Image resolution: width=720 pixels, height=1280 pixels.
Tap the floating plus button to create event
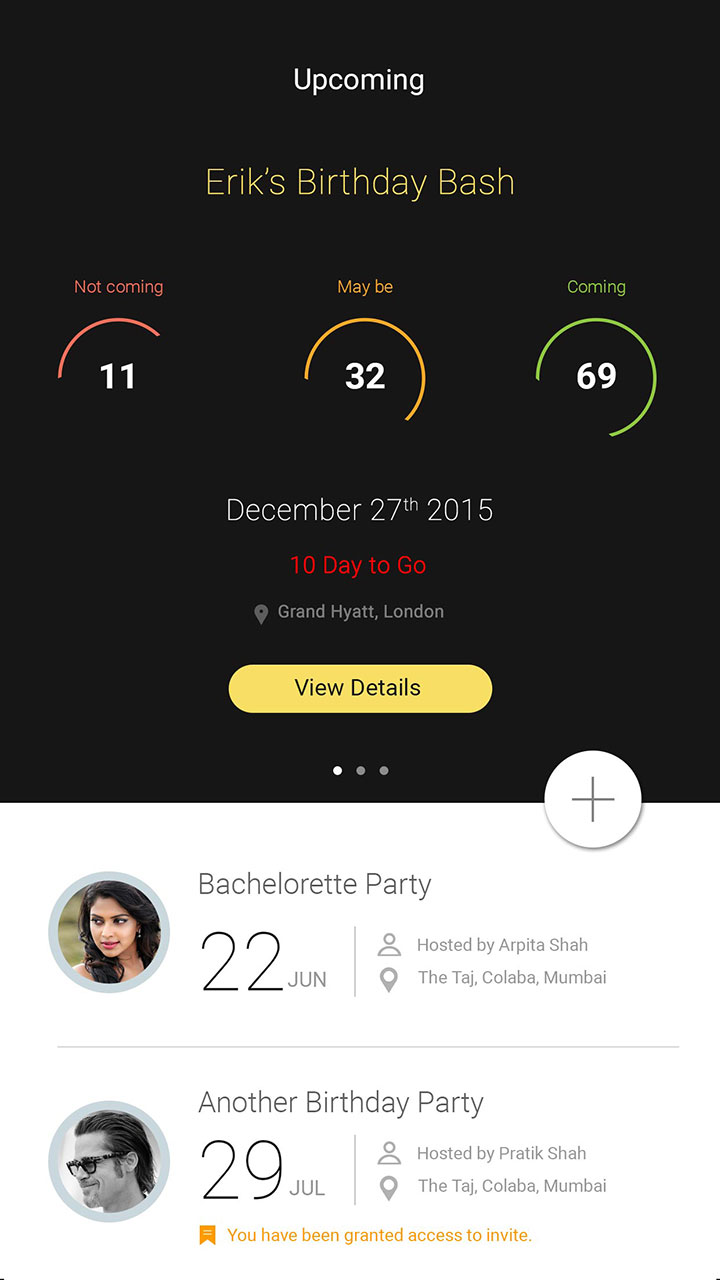(592, 799)
